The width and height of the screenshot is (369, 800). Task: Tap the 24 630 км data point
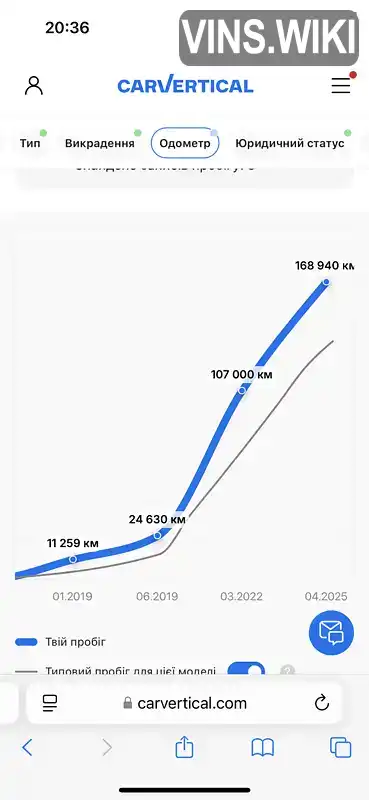click(158, 535)
